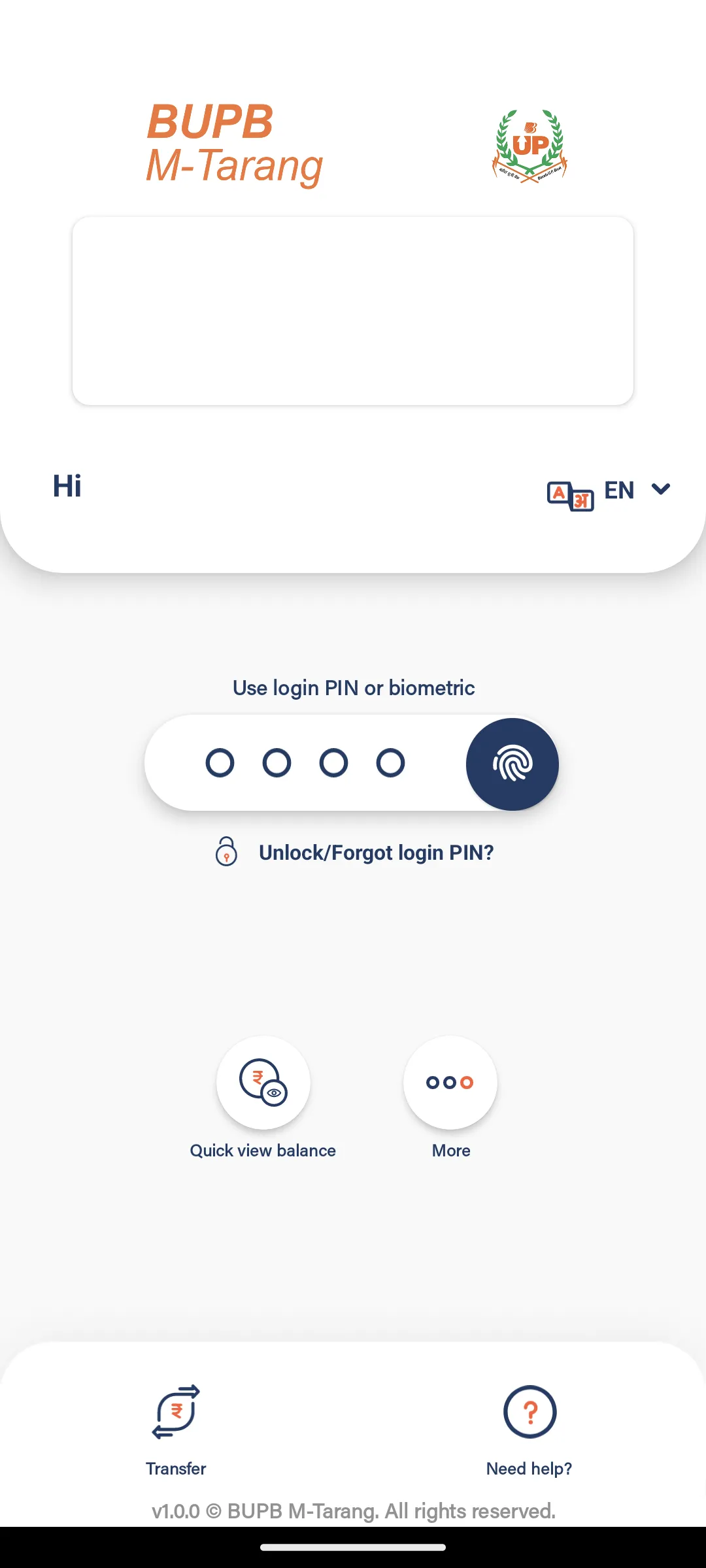Screen dimensions: 706x1568
Task: Open Unlock/Forgot login PIN link
Action: click(375, 853)
